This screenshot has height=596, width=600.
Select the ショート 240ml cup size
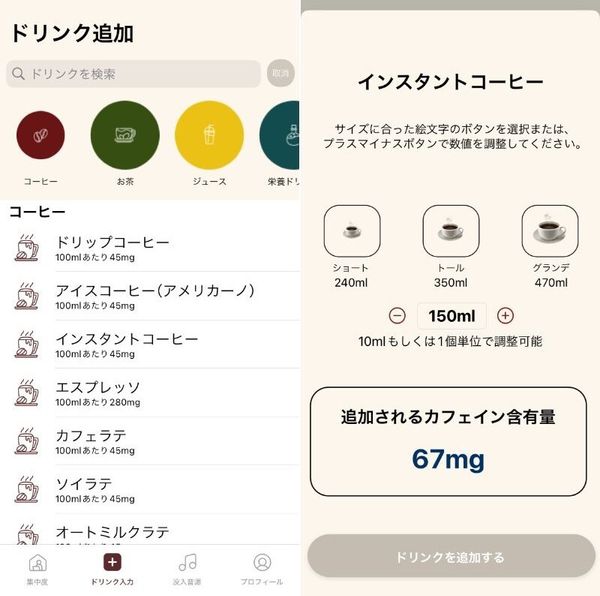pyautogui.click(x=352, y=231)
